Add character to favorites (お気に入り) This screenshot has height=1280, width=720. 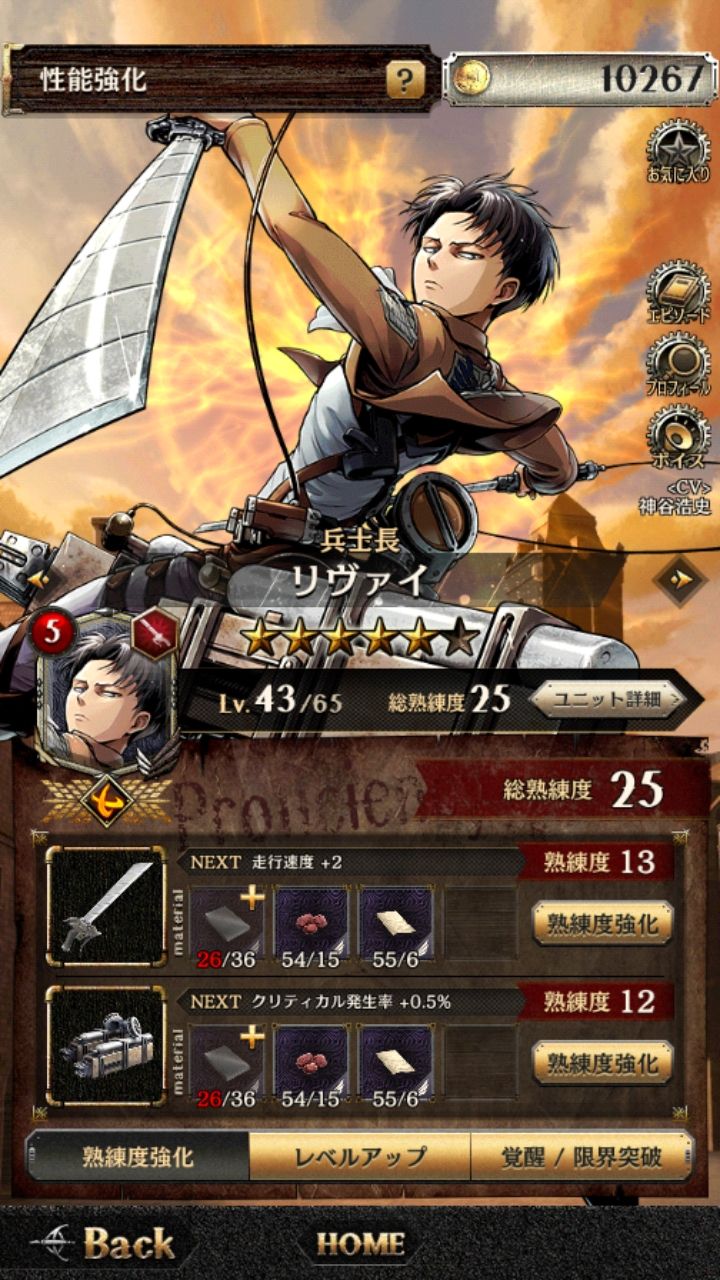tap(679, 152)
